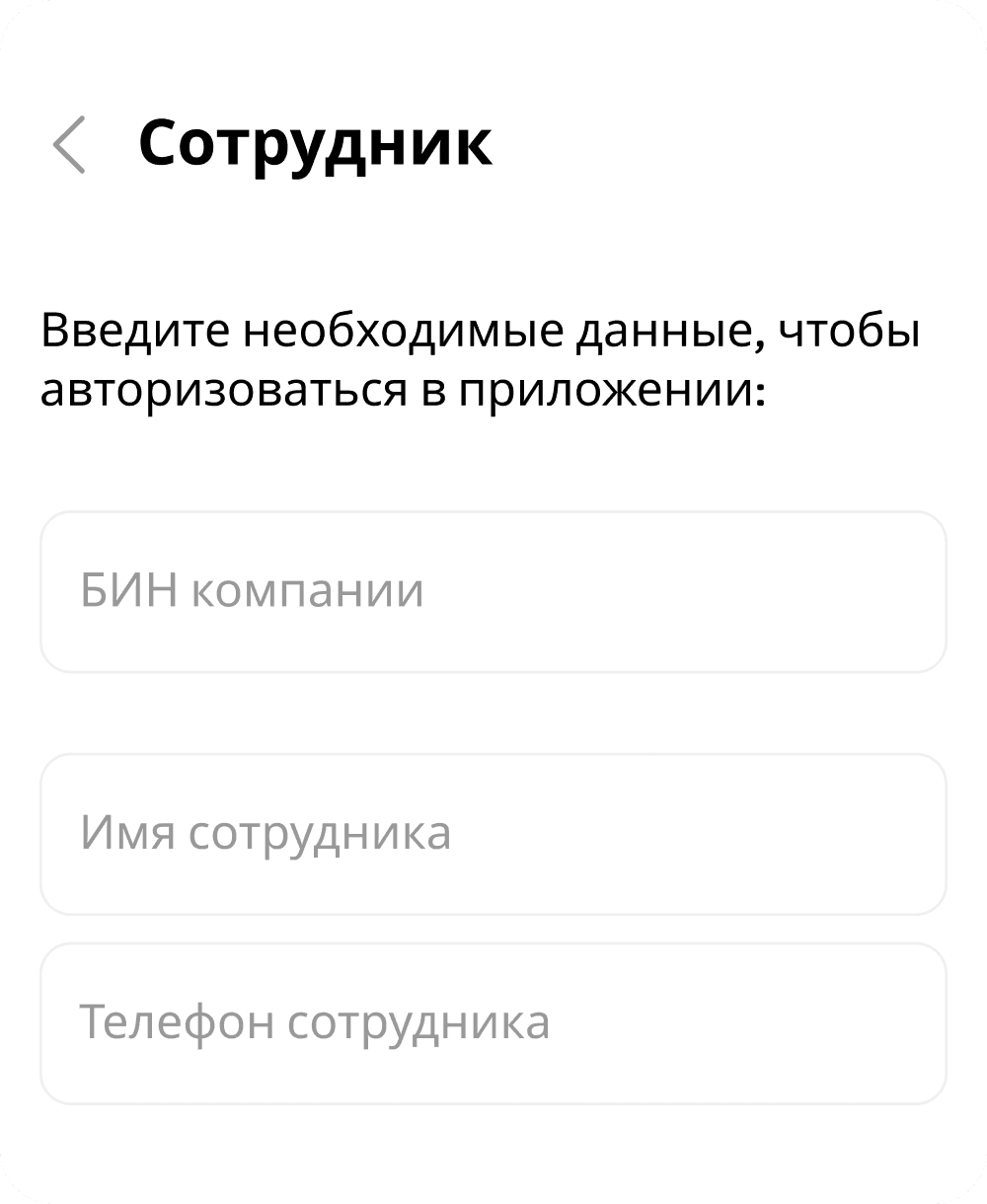The image size is (987, 1204).
Task: Select the Имя сотрудника text field
Action: [x=493, y=832]
